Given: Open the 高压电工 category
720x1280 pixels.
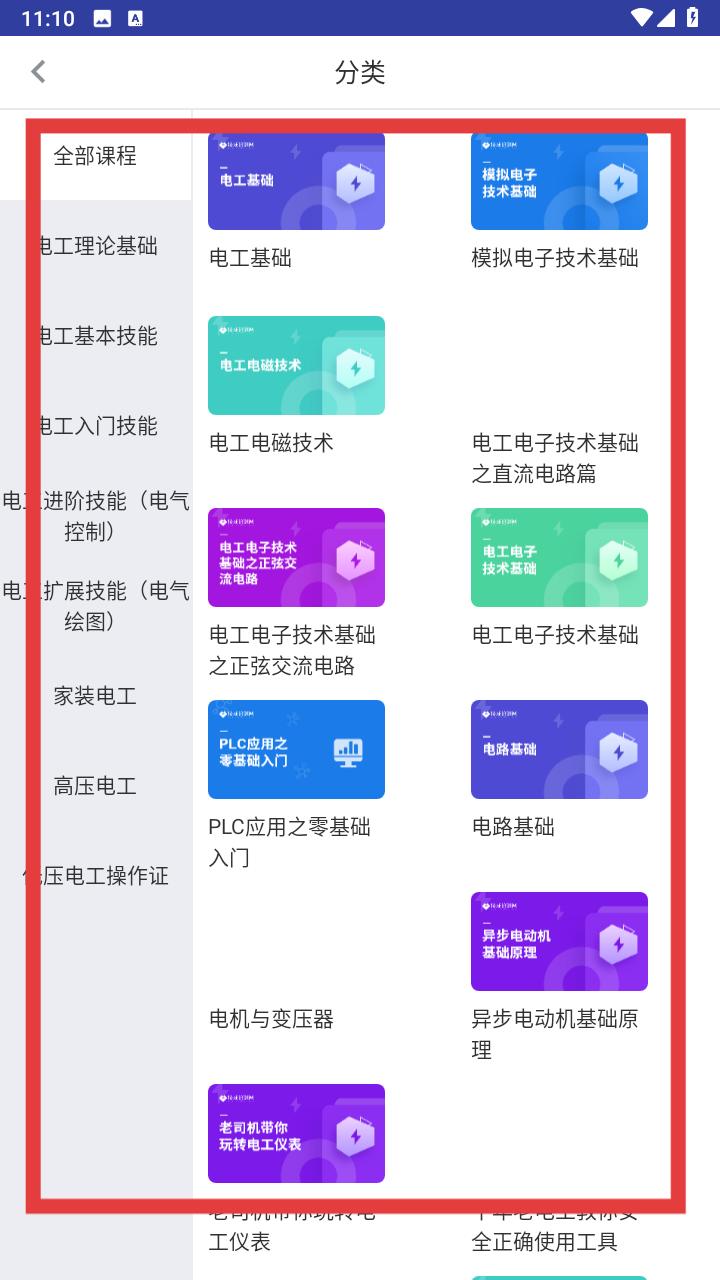Looking at the screenshot, I should pyautogui.click(x=95, y=786).
